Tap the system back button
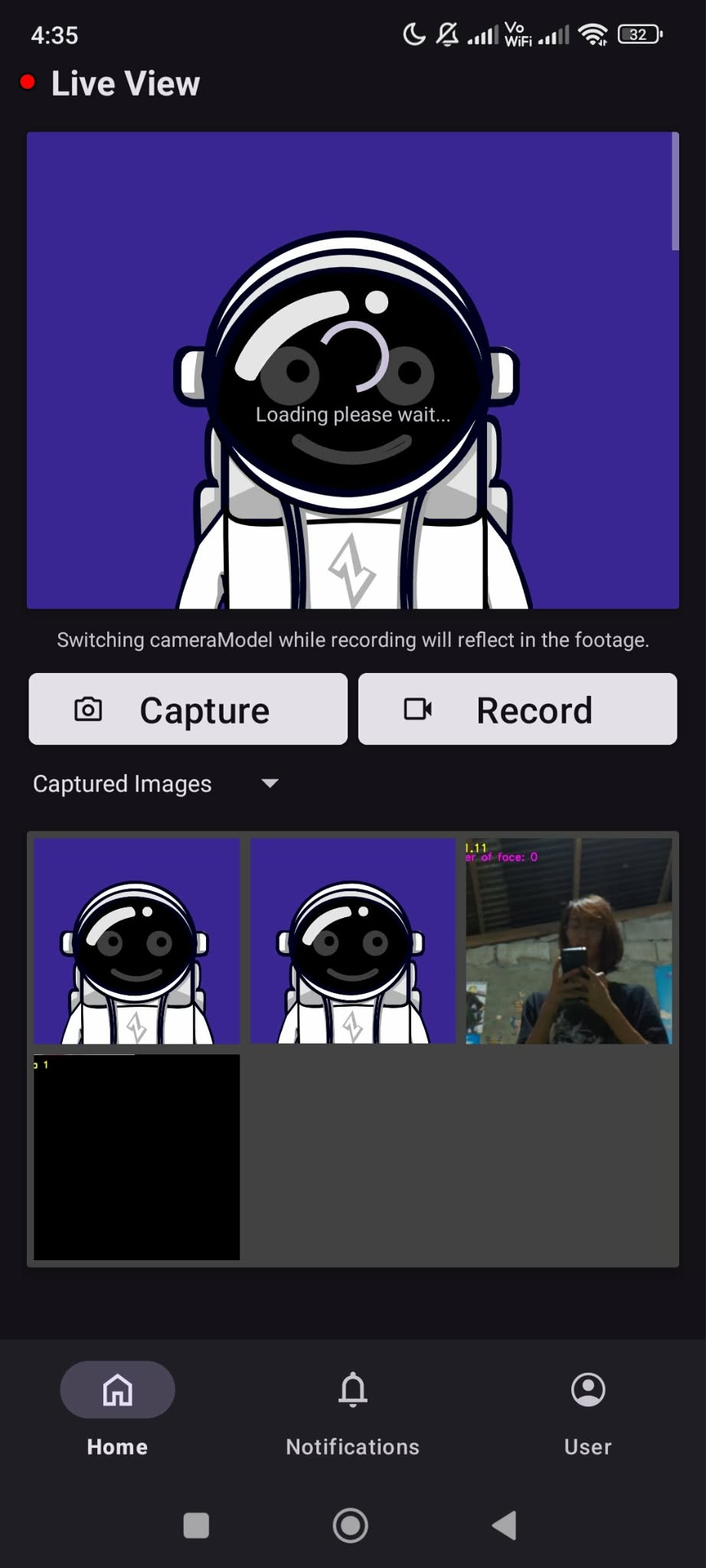This screenshot has height=1568, width=706. coord(505,1525)
